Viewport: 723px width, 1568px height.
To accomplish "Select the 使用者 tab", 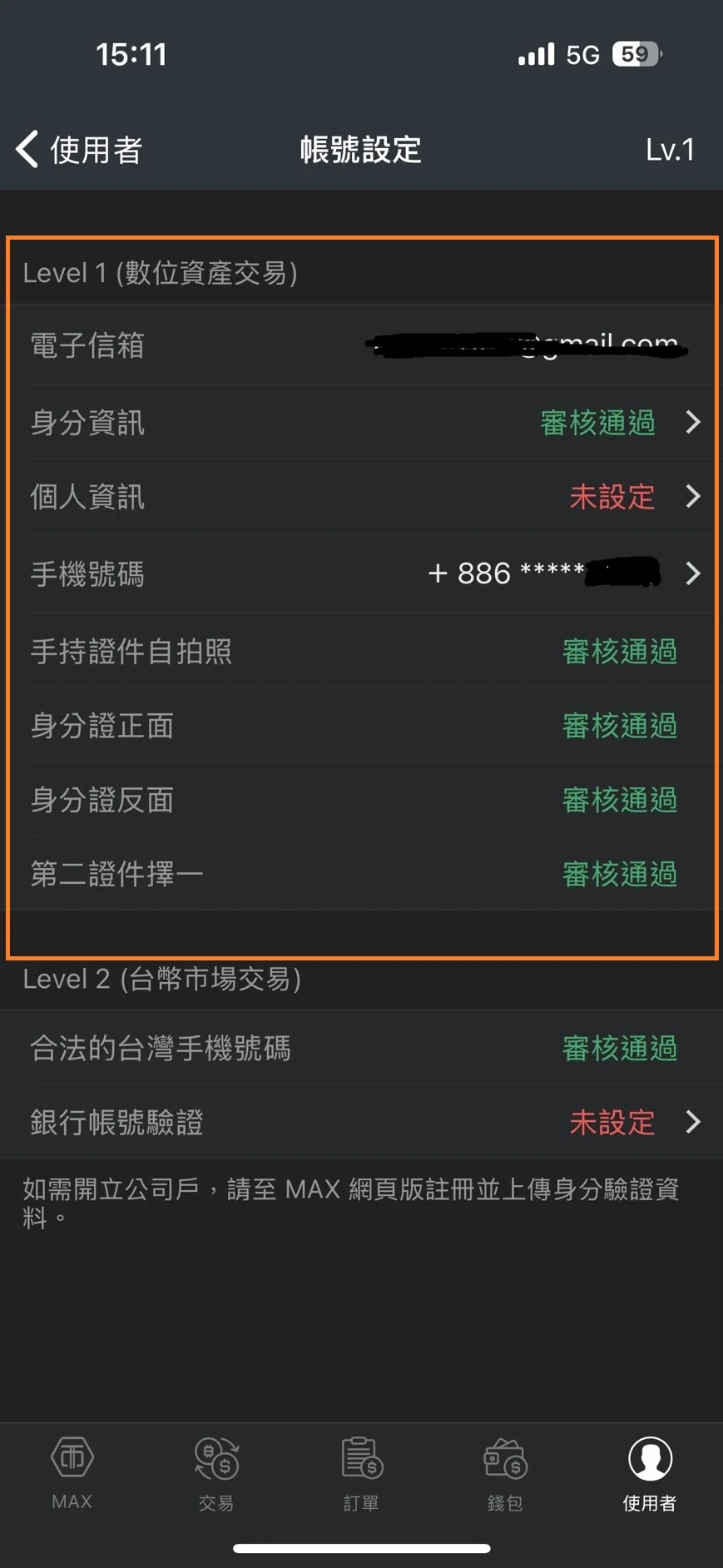I will (650, 1473).
